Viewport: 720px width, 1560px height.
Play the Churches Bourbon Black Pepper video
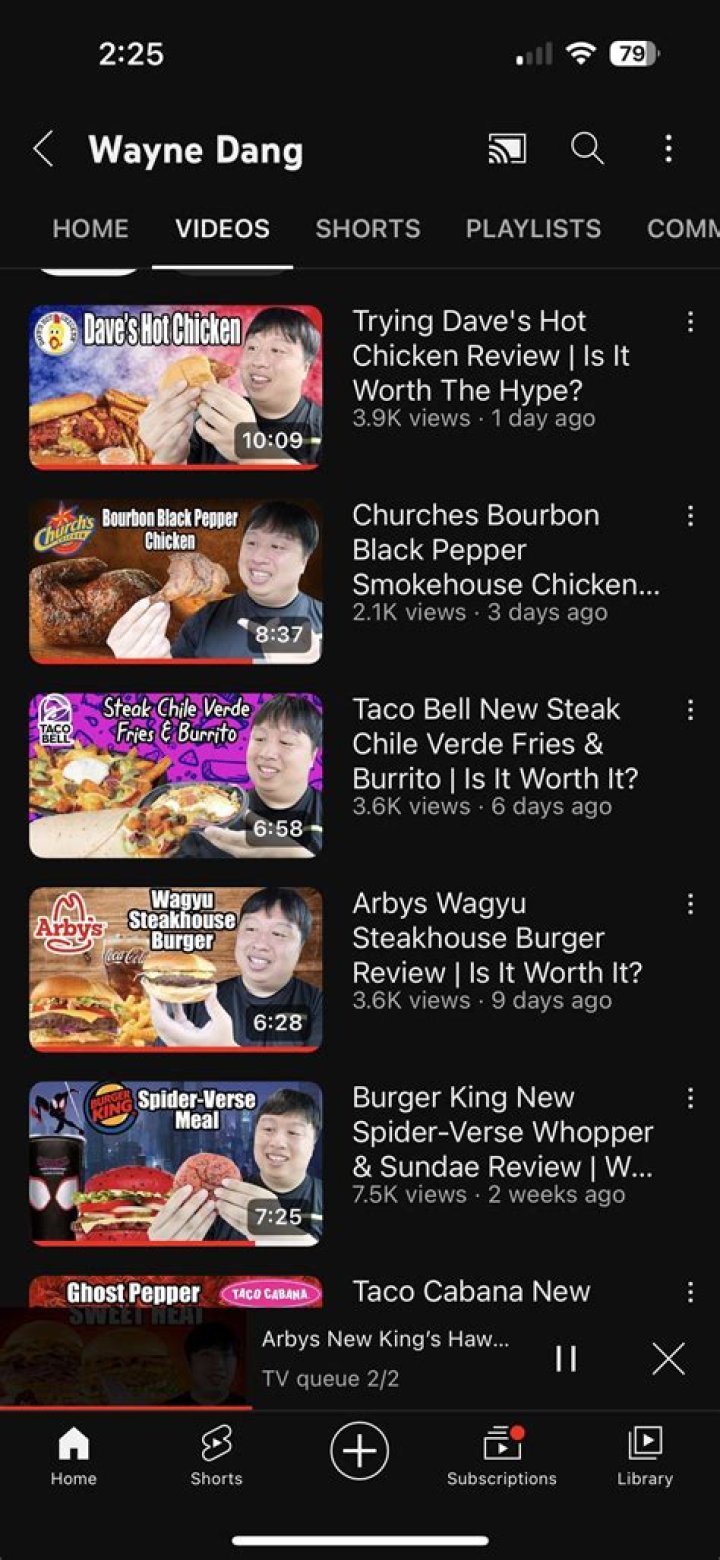176,581
